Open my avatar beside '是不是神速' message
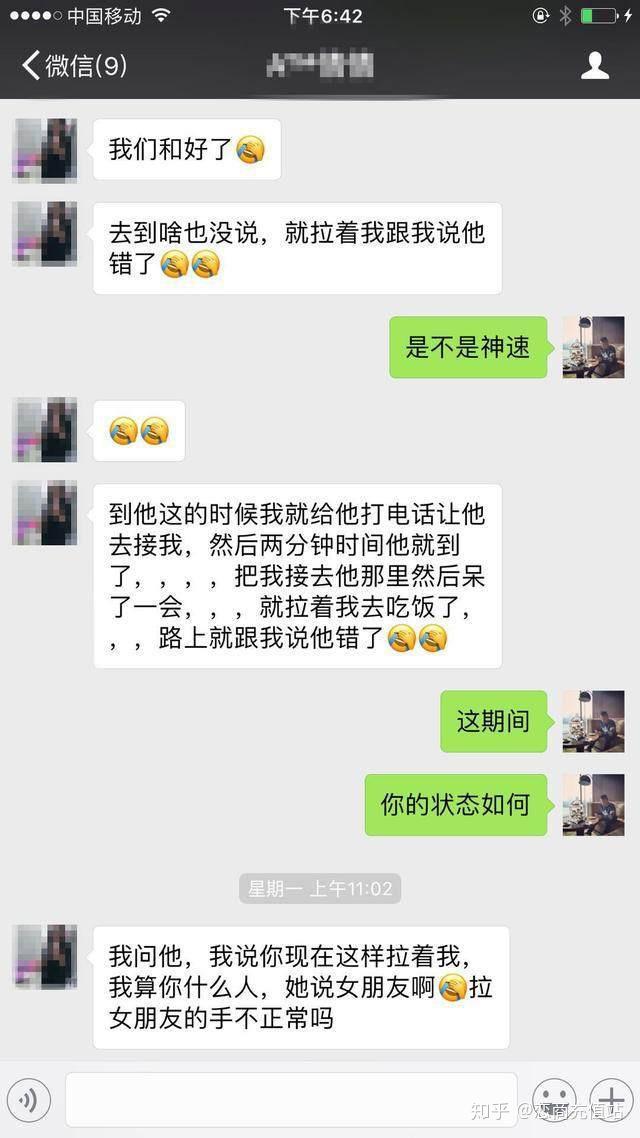The width and height of the screenshot is (640, 1138). pyautogui.click(x=593, y=347)
